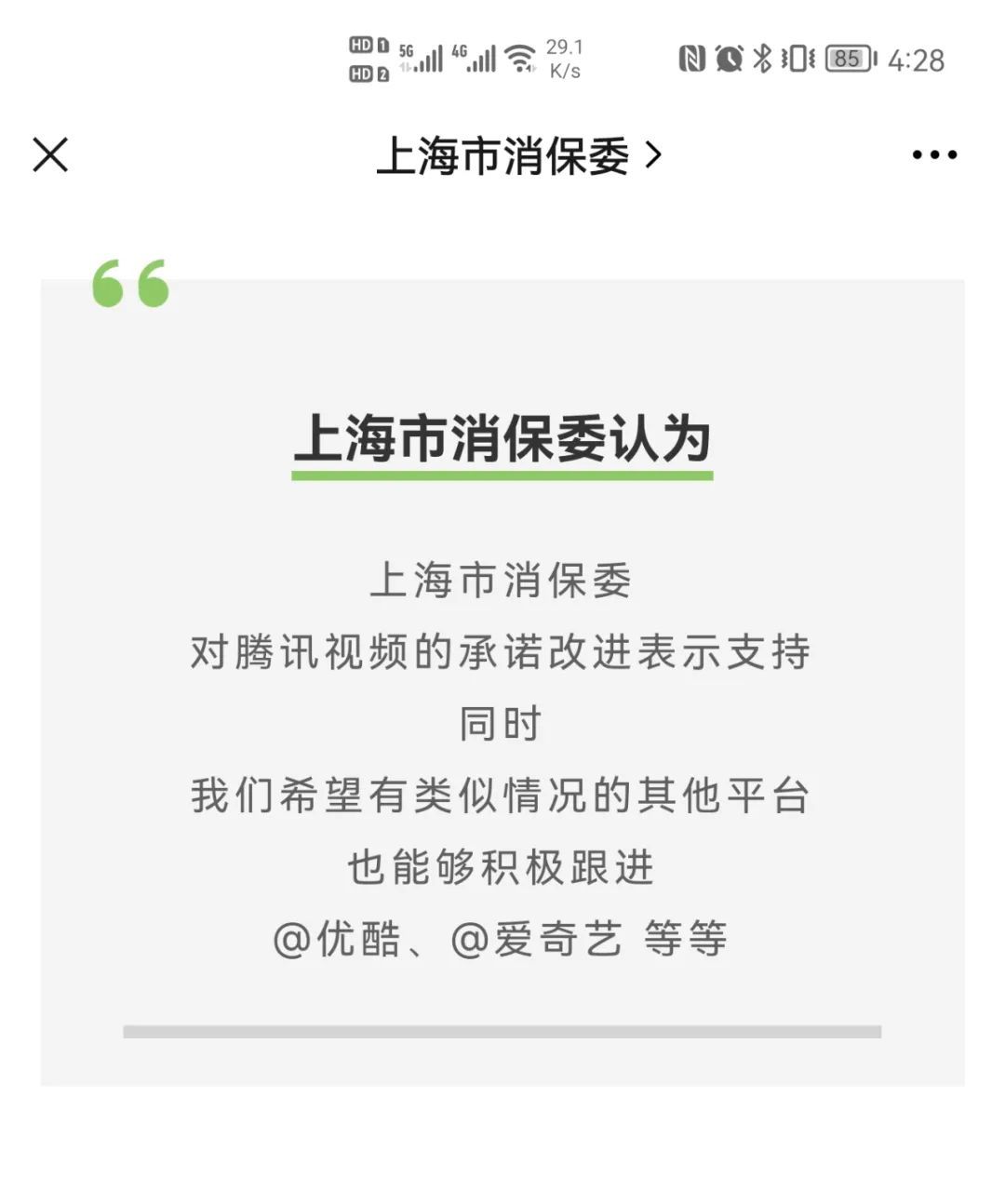1005x1204 pixels.
Task: Open the three-dot overflow menu
Action: tap(934, 154)
